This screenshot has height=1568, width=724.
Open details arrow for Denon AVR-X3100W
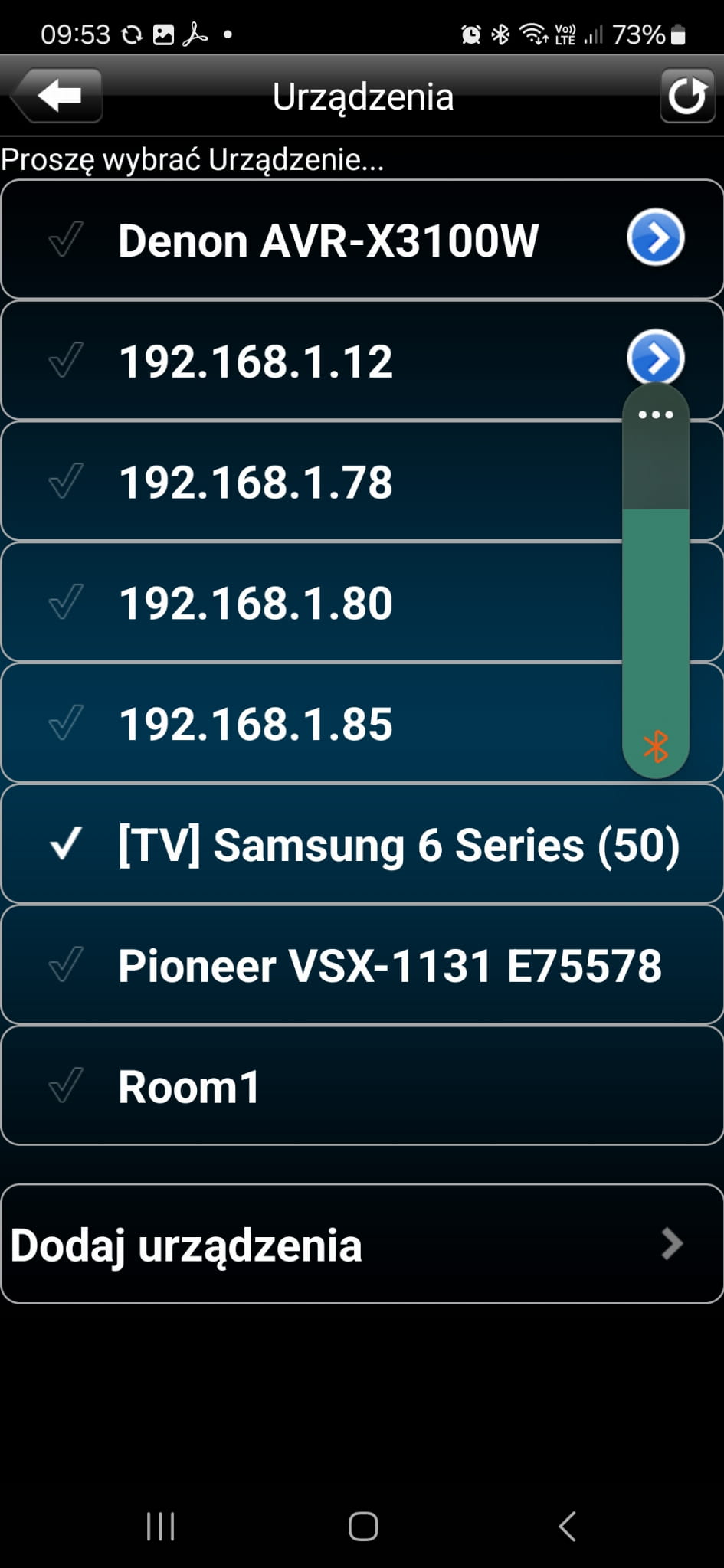655,237
